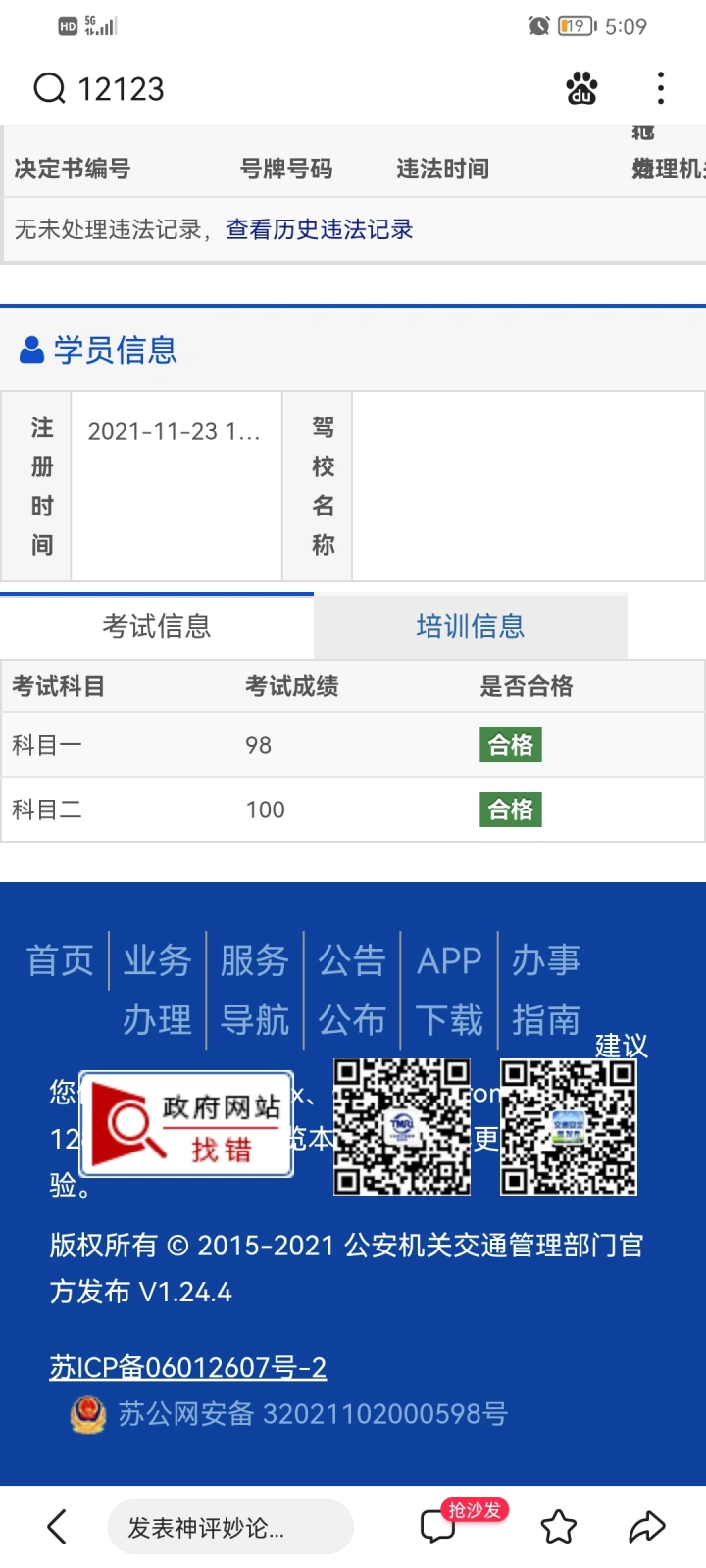This screenshot has height=1568, width=706.
Task: Open 服务导航 footer link
Action: pyautogui.click(x=255, y=990)
